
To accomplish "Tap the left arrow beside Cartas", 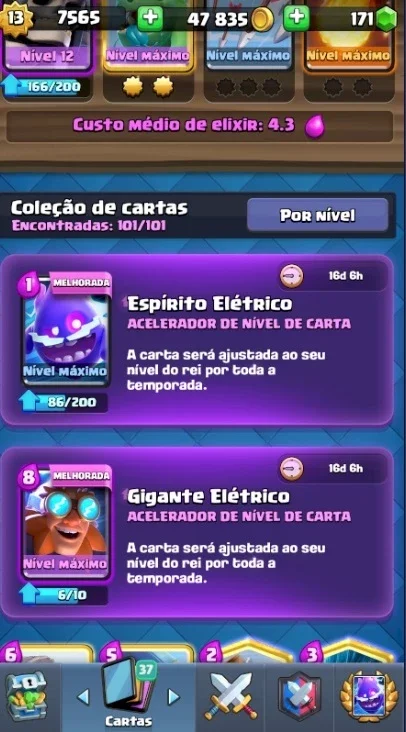I will (x=83, y=697).
